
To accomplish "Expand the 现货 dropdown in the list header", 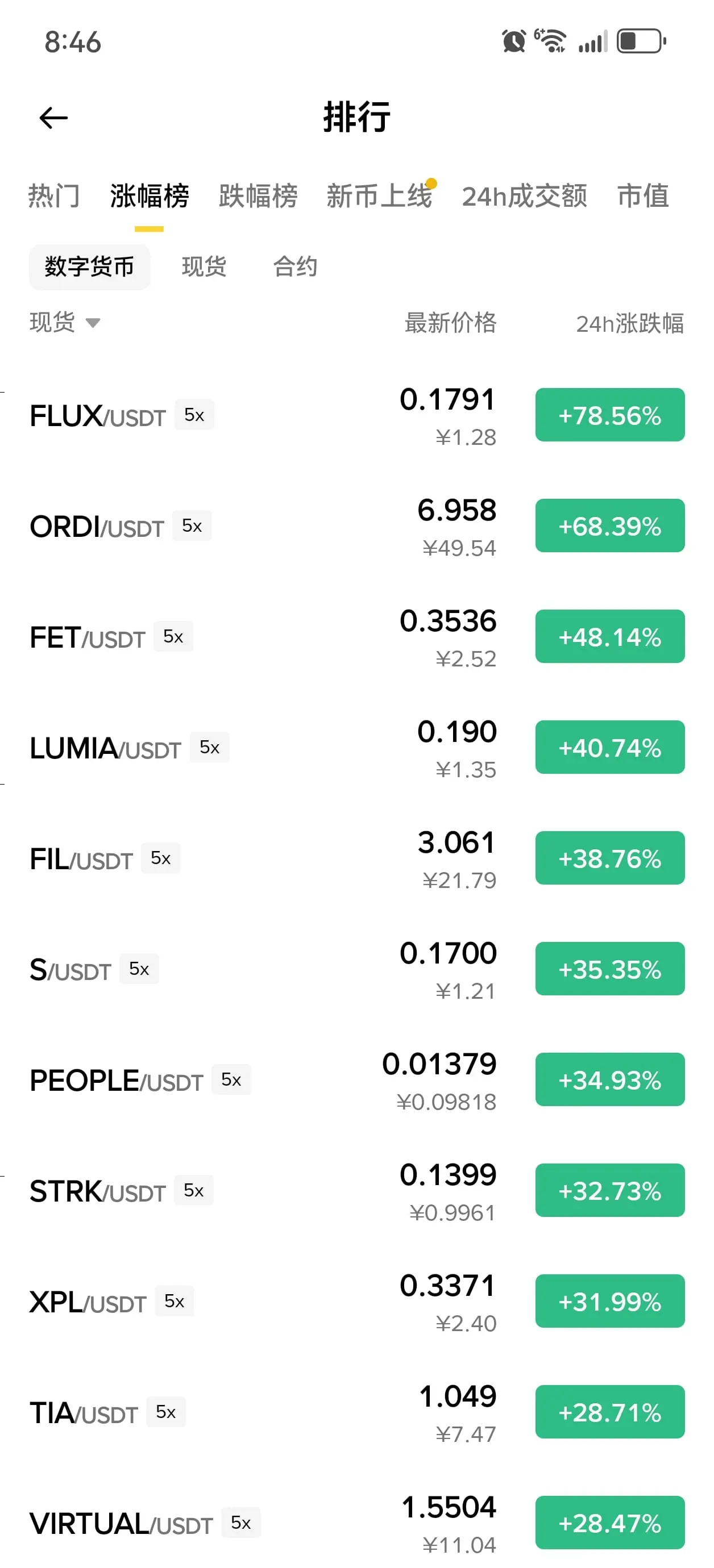I will [x=65, y=322].
